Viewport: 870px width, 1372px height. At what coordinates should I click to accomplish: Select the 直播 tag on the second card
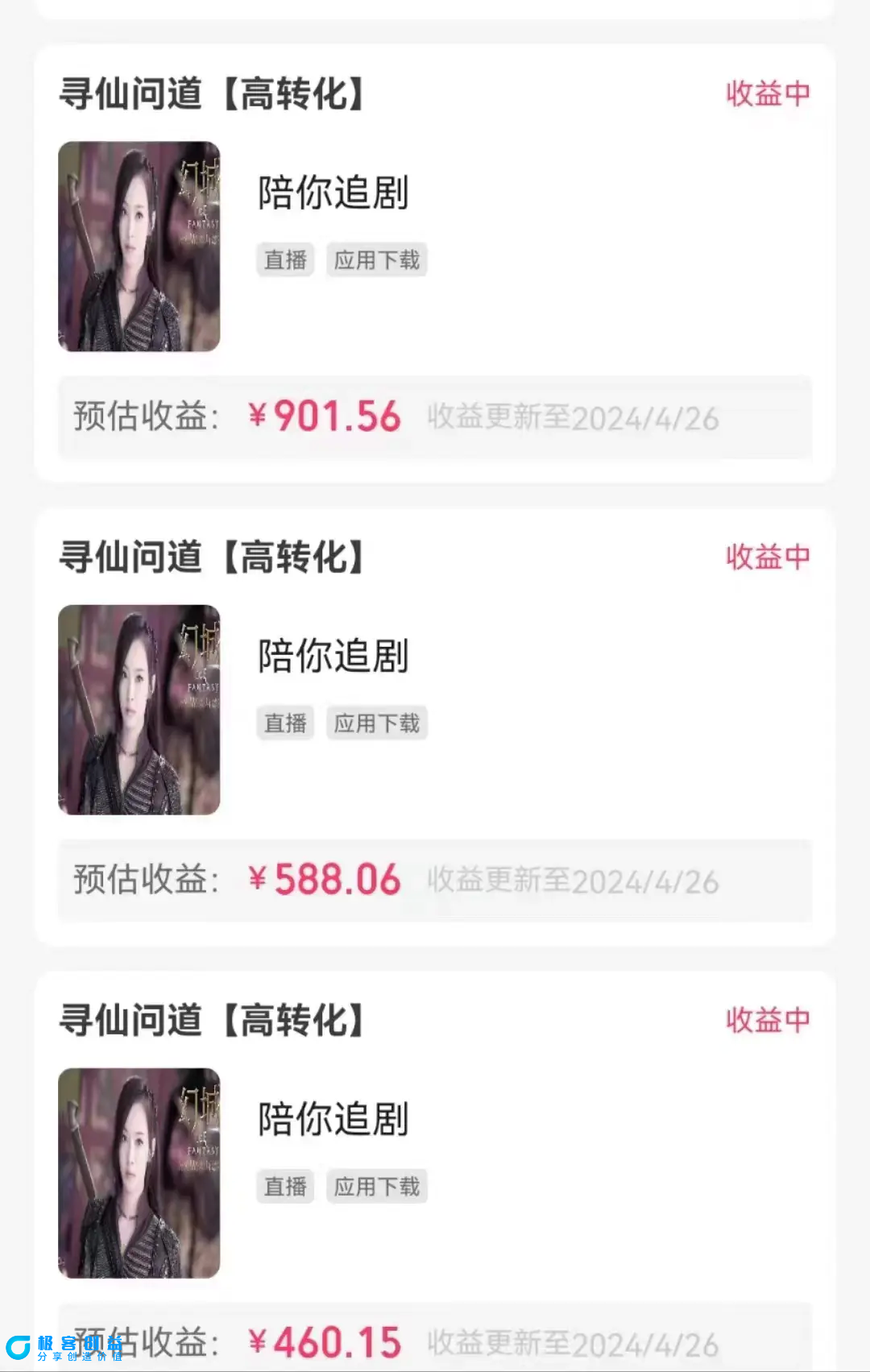pyautogui.click(x=284, y=723)
